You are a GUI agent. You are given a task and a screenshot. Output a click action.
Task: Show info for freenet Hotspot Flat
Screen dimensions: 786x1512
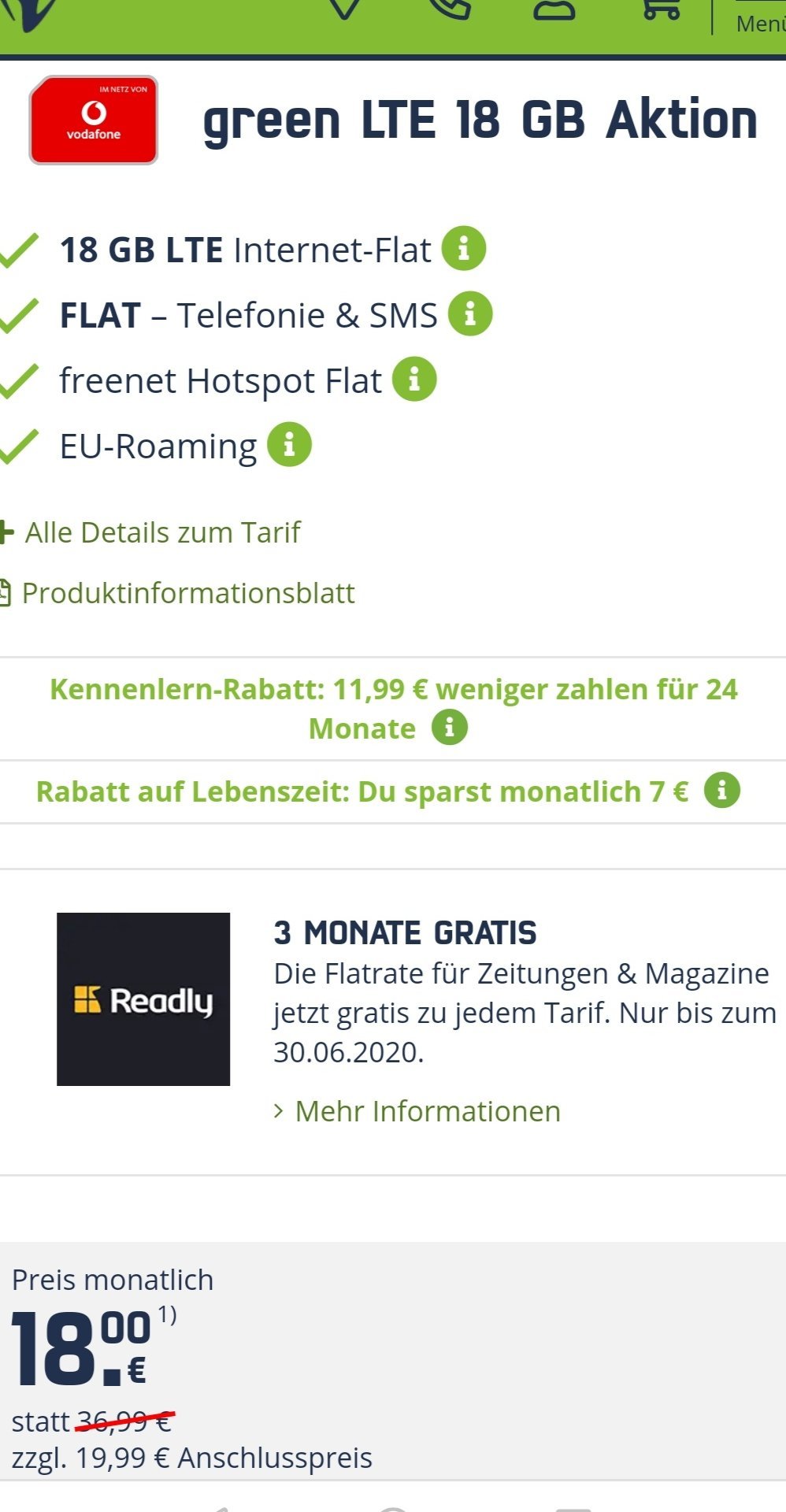[414, 380]
